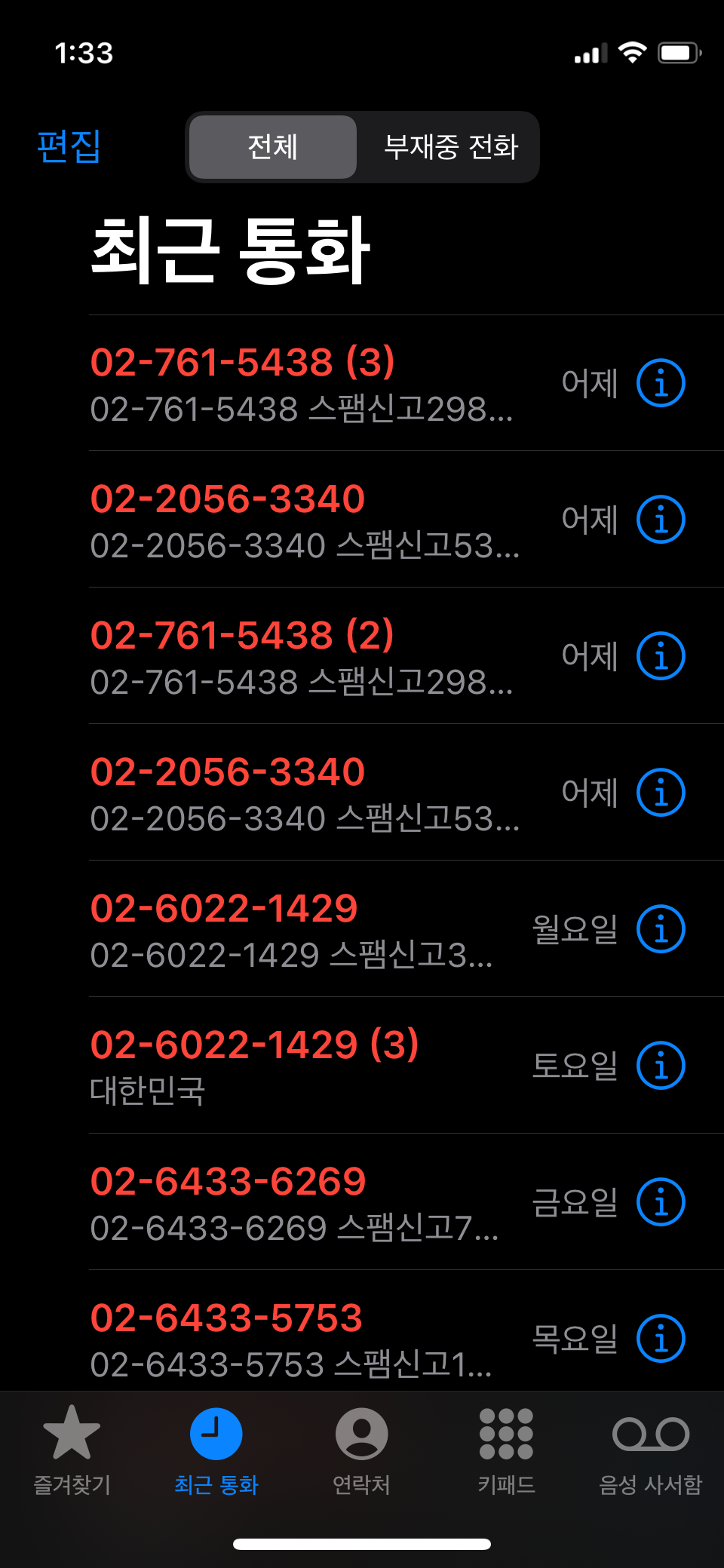Redial 02-6022-1429 from 월요일
The image size is (724, 1568).
[302, 929]
